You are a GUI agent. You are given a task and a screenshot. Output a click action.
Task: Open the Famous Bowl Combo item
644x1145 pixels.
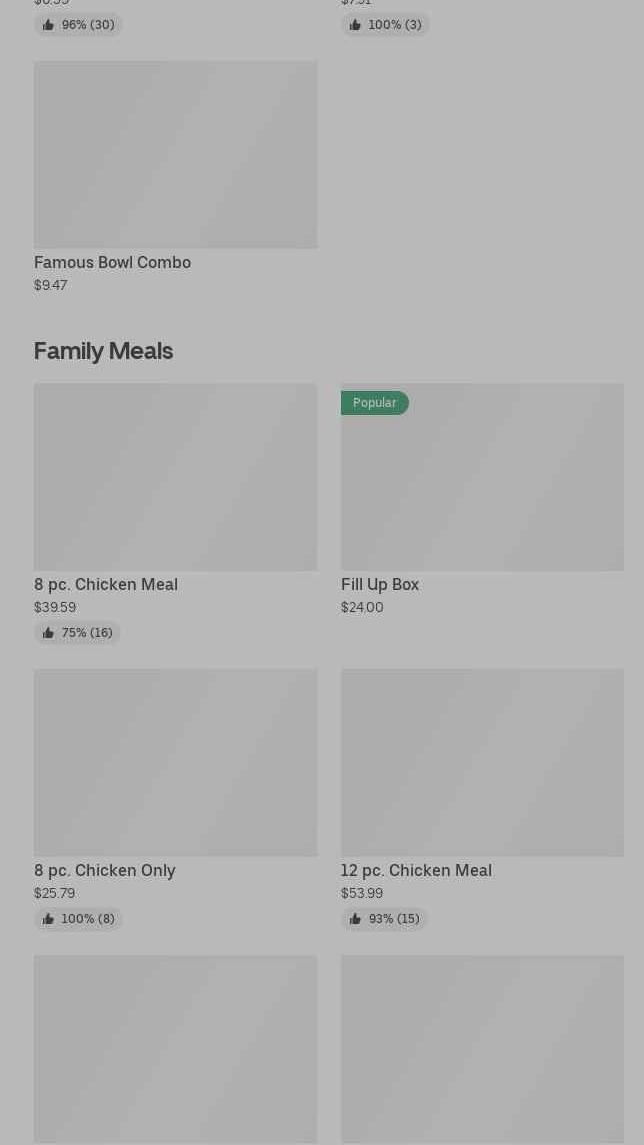tap(175, 177)
